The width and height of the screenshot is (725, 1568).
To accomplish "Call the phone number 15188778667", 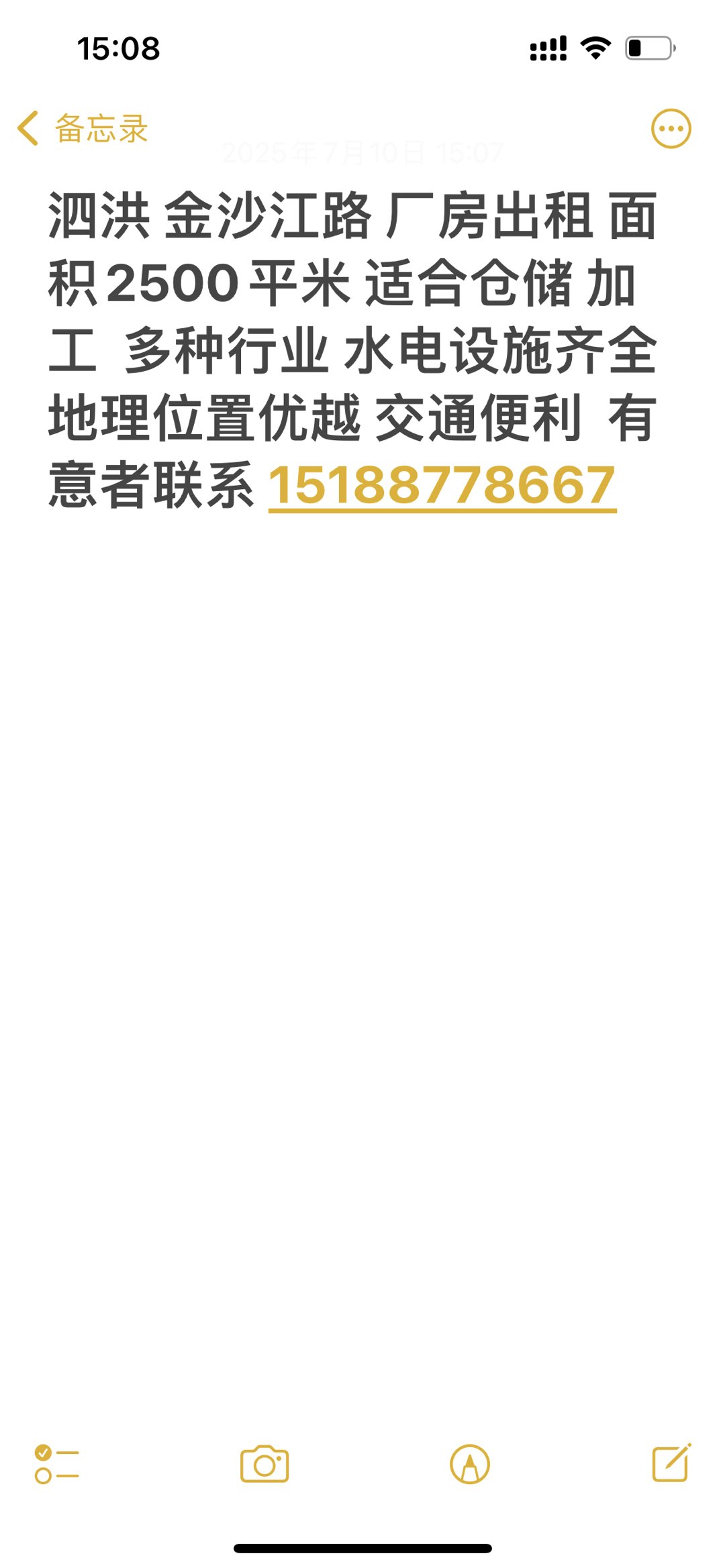I will [442, 486].
